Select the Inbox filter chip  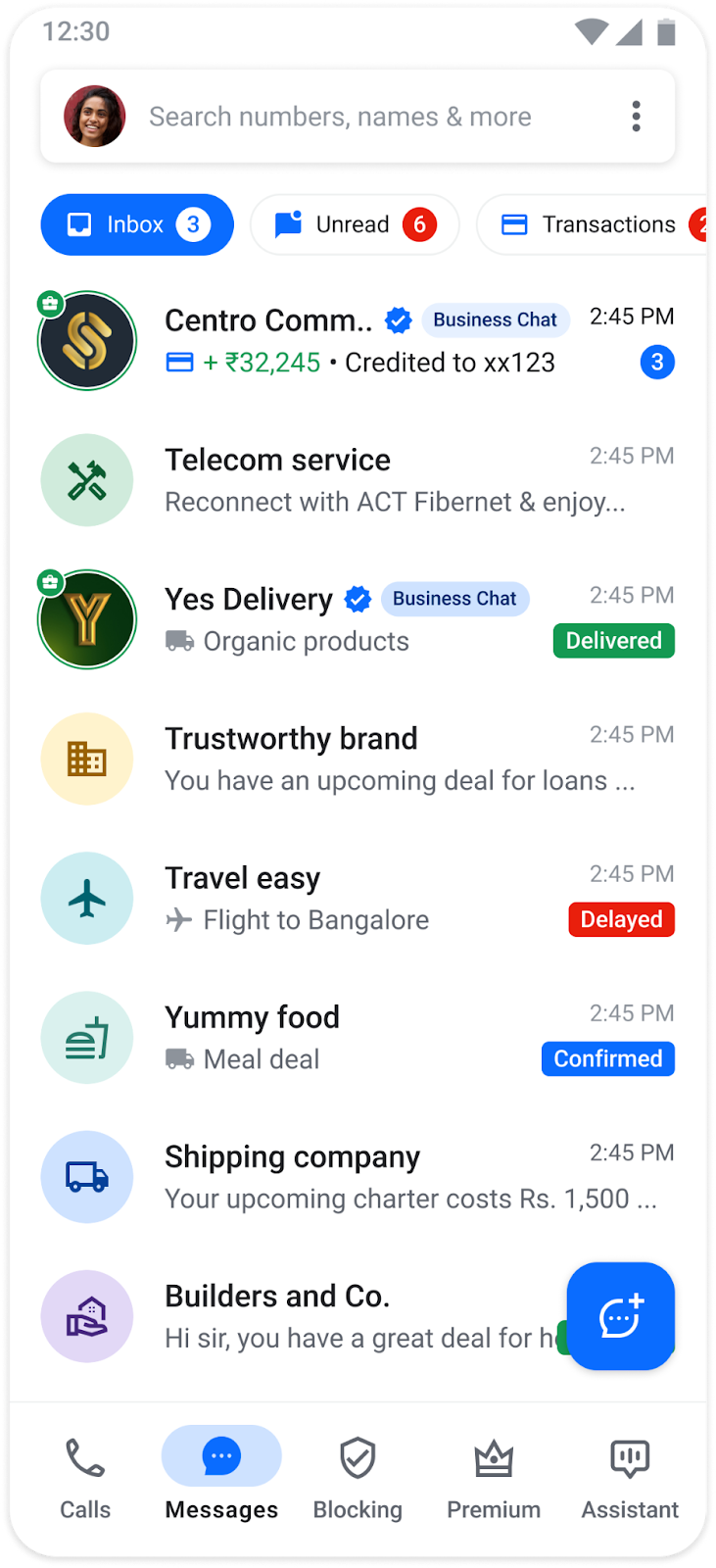137,224
